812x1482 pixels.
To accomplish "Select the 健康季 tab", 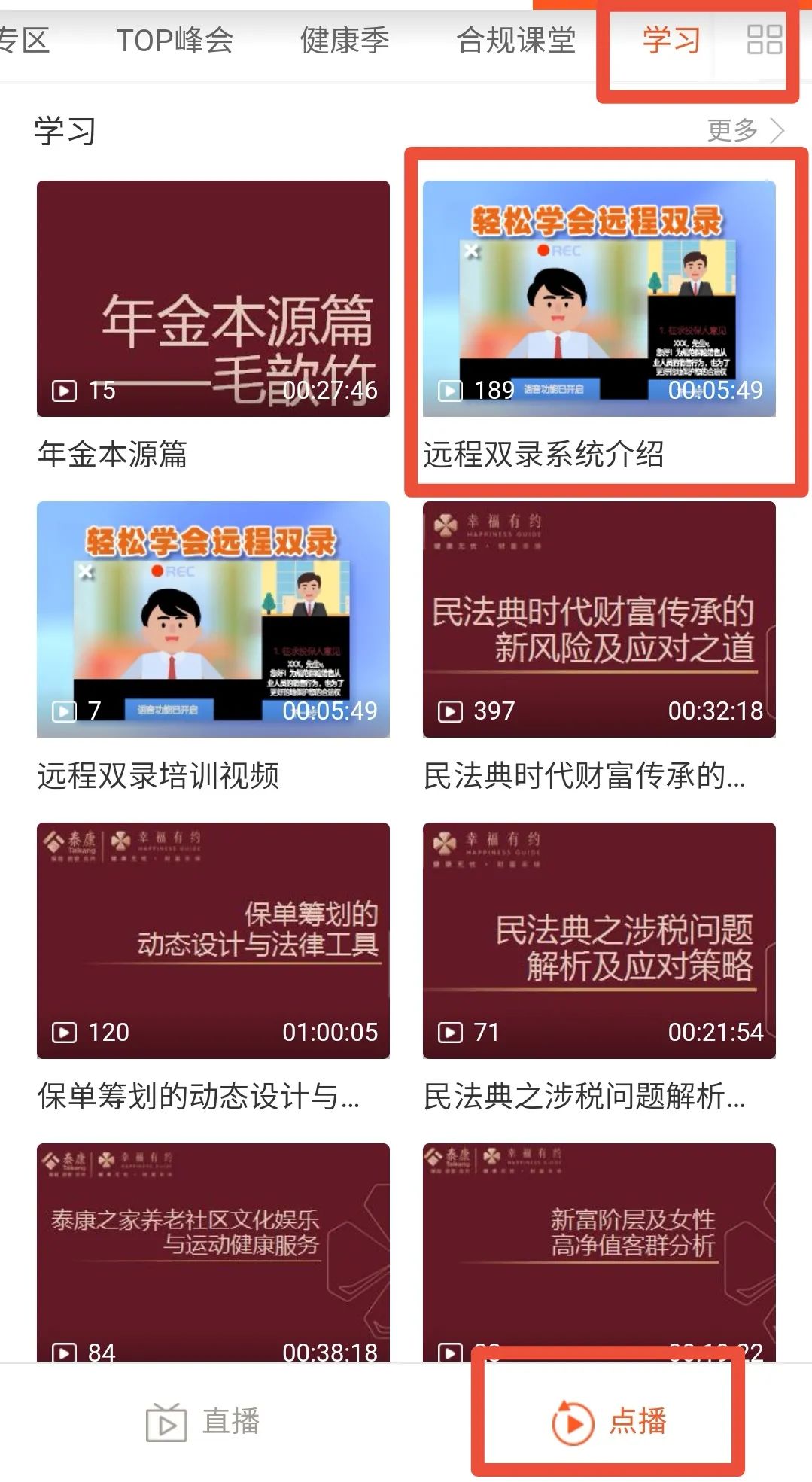I will point(345,40).
